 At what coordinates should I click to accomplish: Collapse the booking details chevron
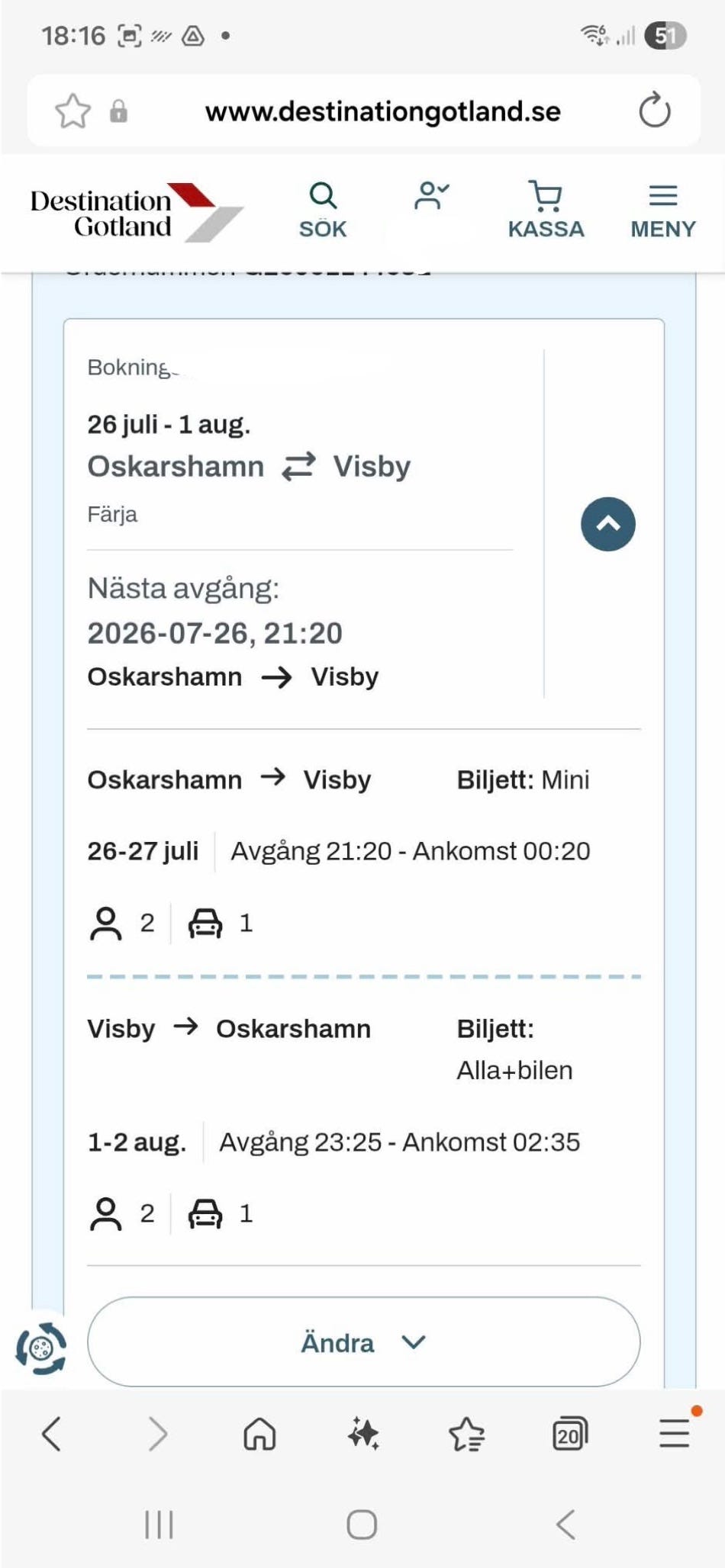coord(607,524)
